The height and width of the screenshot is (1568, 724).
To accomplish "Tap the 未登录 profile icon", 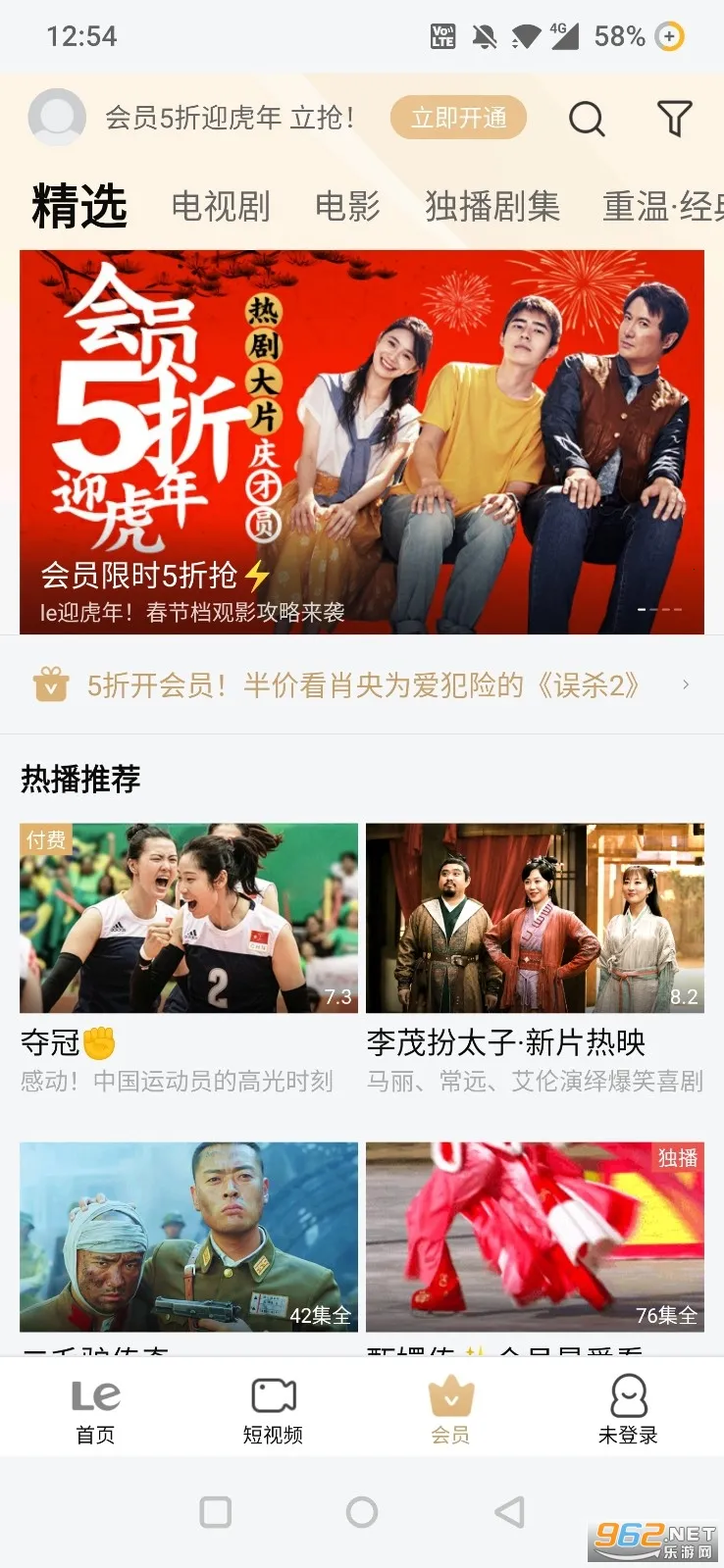I will click(628, 1392).
